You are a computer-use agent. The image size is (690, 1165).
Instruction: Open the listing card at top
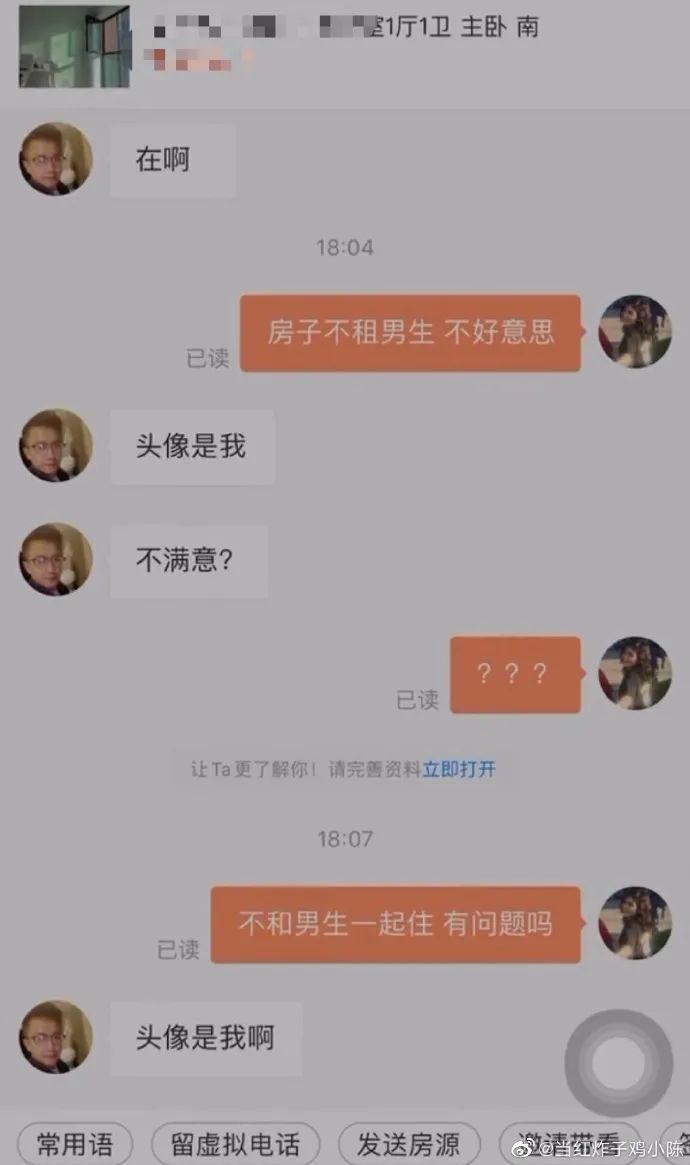coord(345,46)
